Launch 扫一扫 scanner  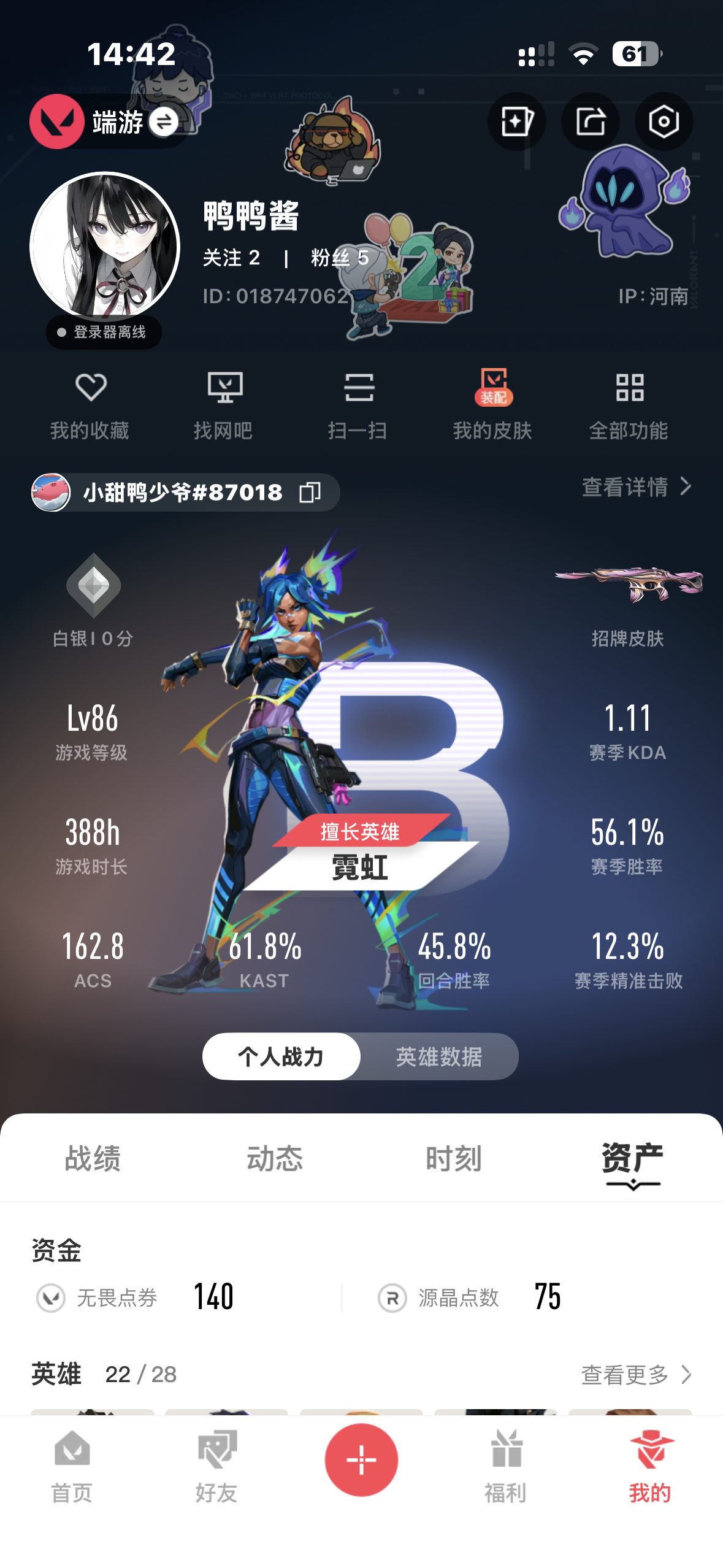click(359, 405)
